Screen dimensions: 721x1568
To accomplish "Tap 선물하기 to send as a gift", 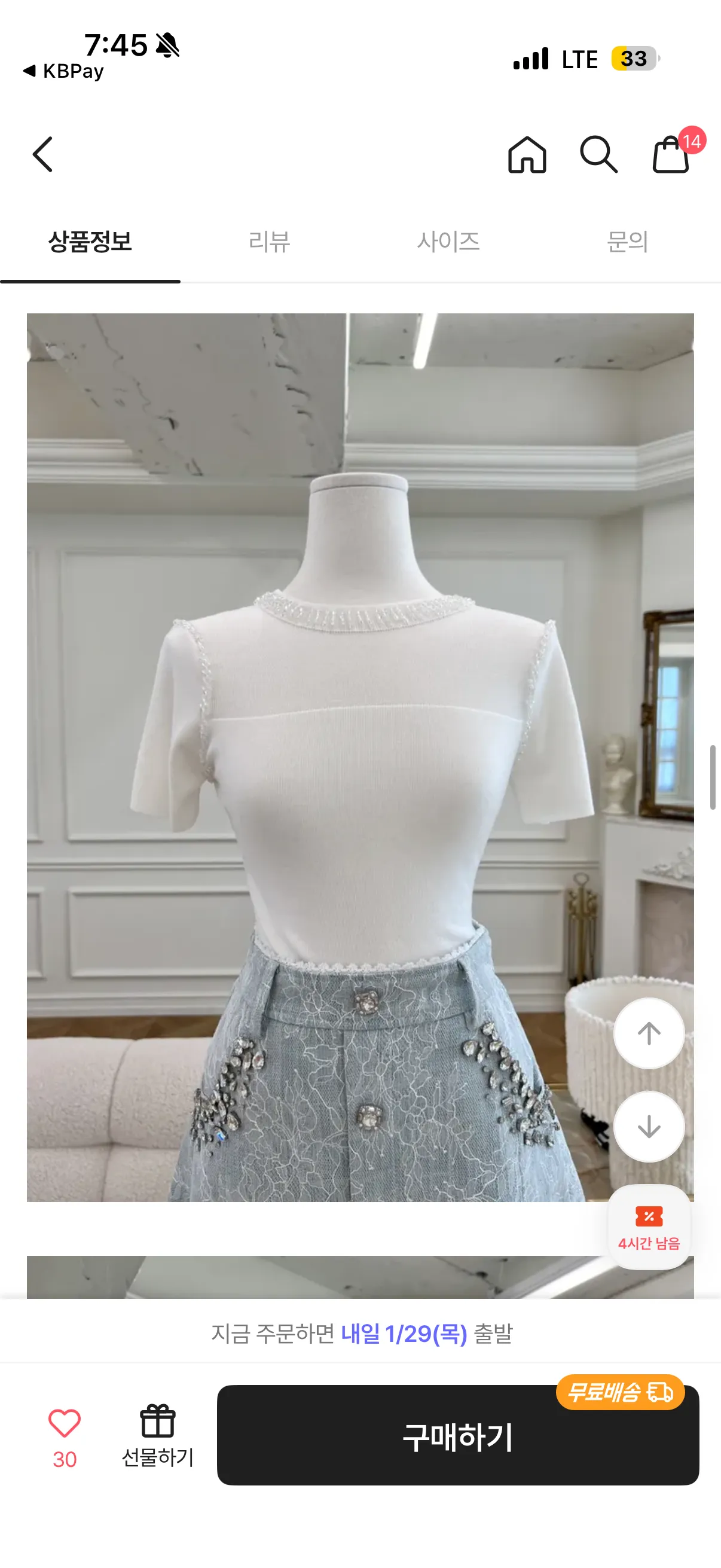I will click(158, 1436).
